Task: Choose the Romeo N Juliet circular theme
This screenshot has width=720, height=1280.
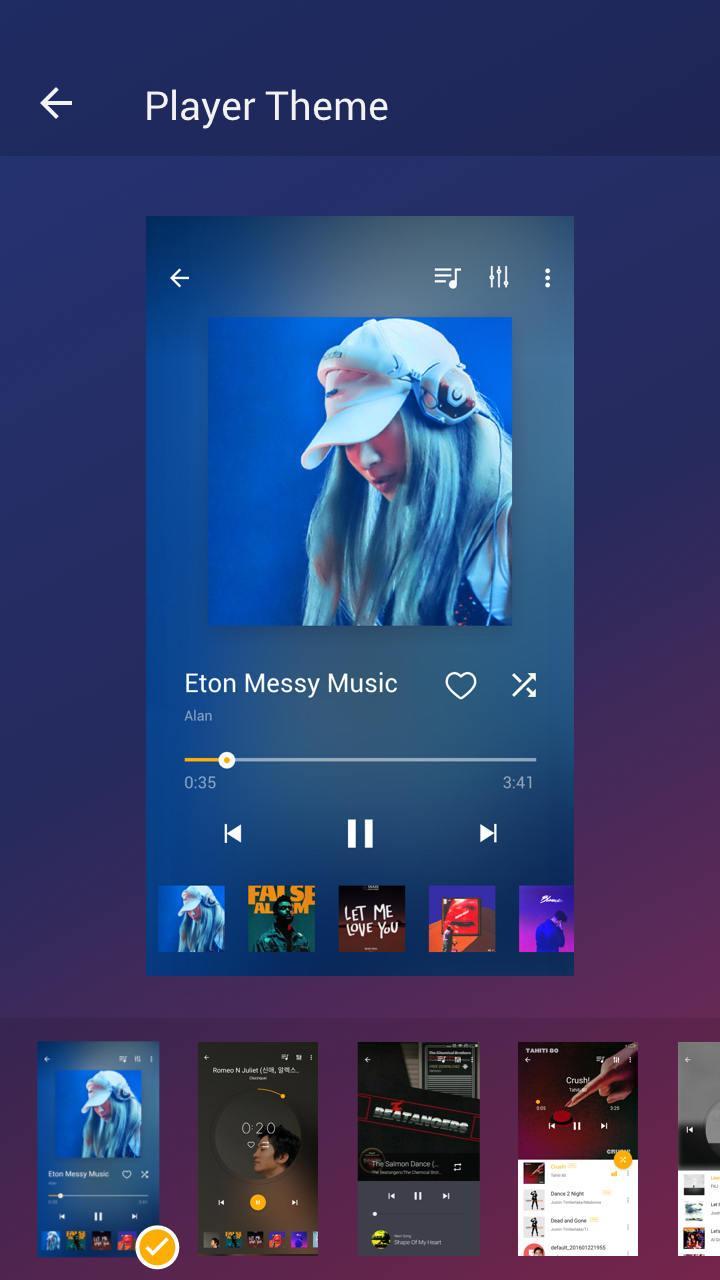Action: [258, 1148]
